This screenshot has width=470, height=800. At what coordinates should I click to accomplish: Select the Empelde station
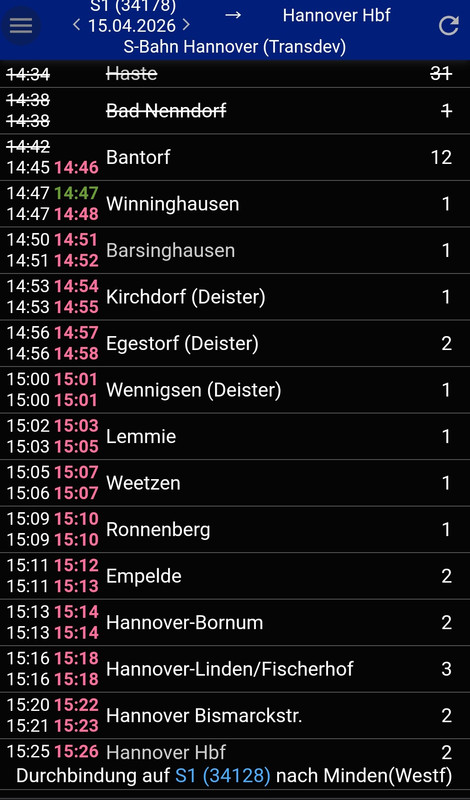pyautogui.click(x=235, y=576)
